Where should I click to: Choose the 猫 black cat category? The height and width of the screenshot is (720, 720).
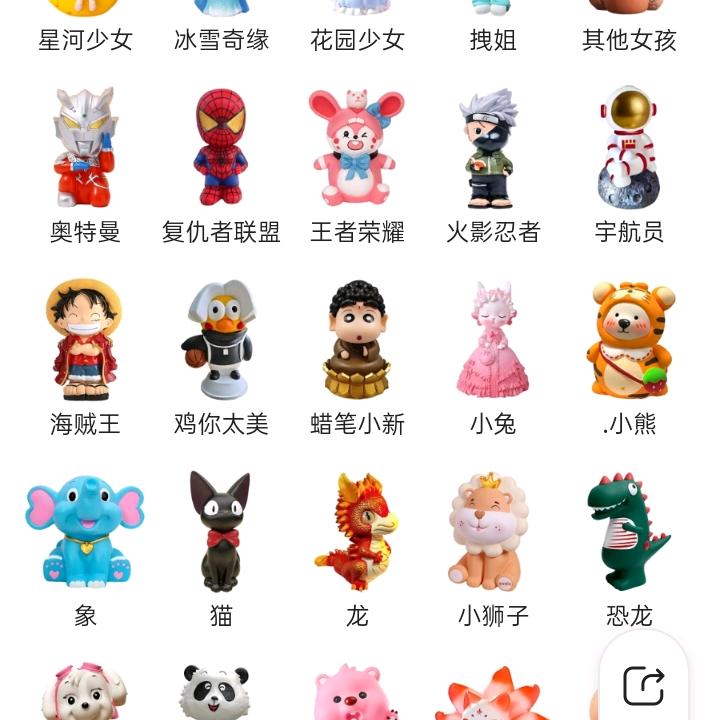tap(221, 532)
